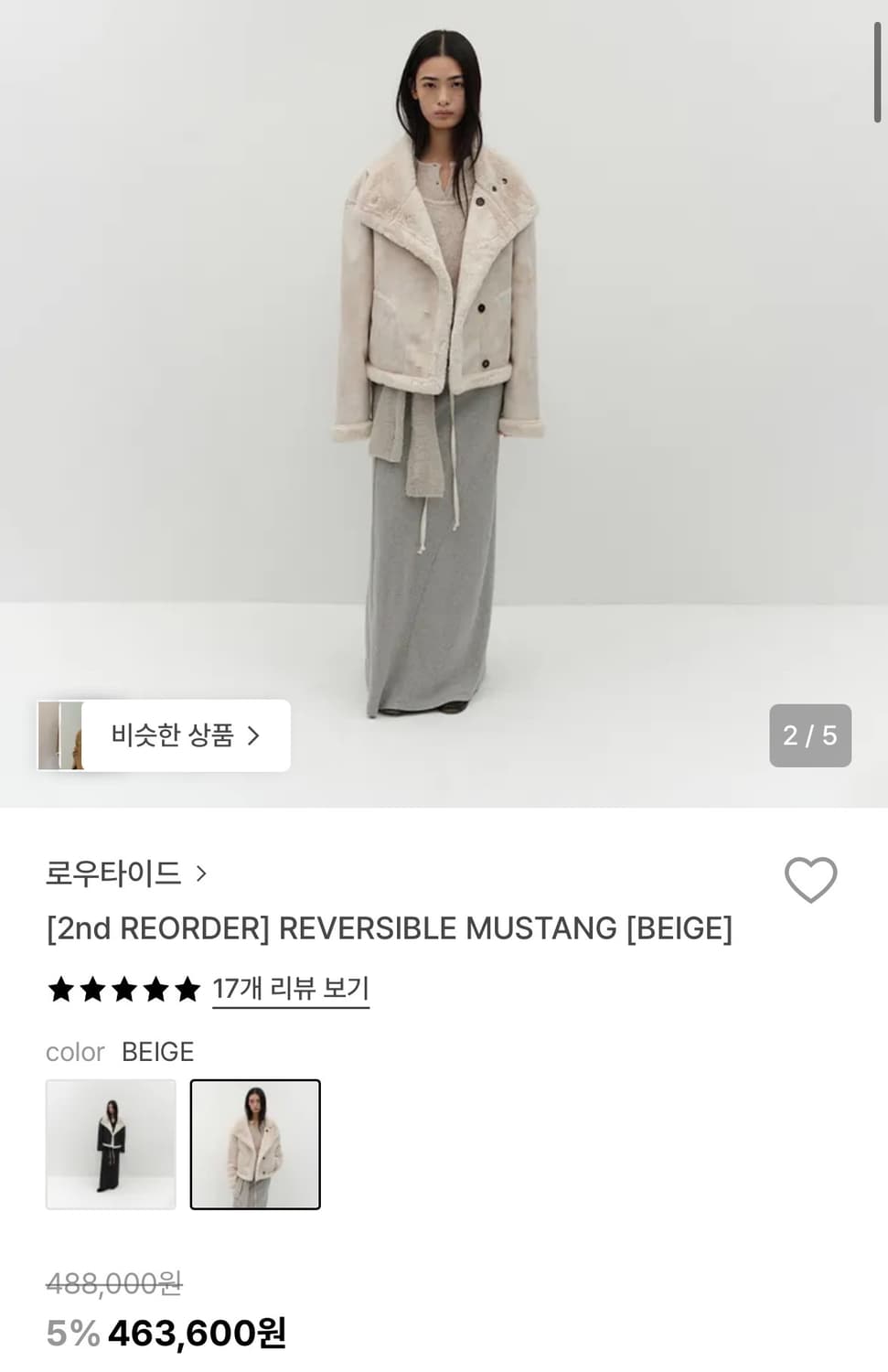Viewport: 888px width, 1372px height.
Task: Select the black colorway swatch
Action: pos(111,1144)
